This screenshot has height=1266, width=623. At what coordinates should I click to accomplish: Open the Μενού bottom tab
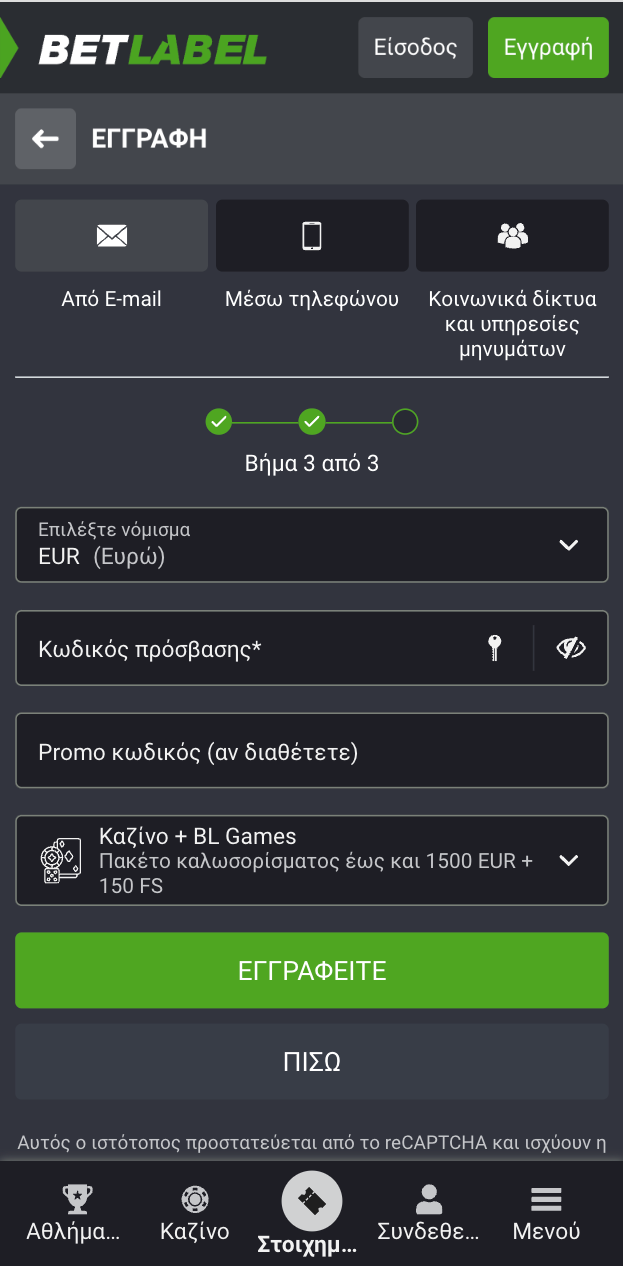tap(546, 1213)
